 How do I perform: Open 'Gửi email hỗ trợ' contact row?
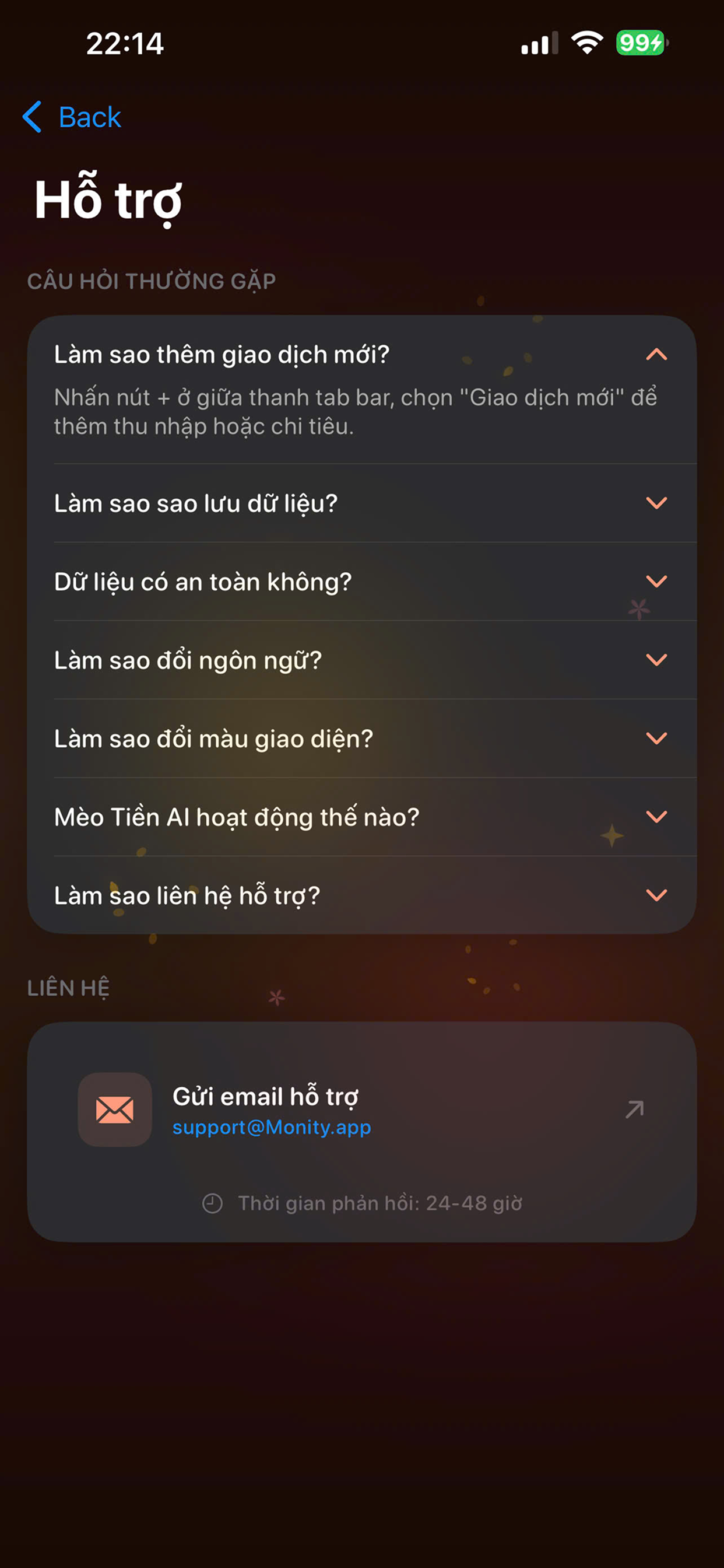[x=361, y=1110]
